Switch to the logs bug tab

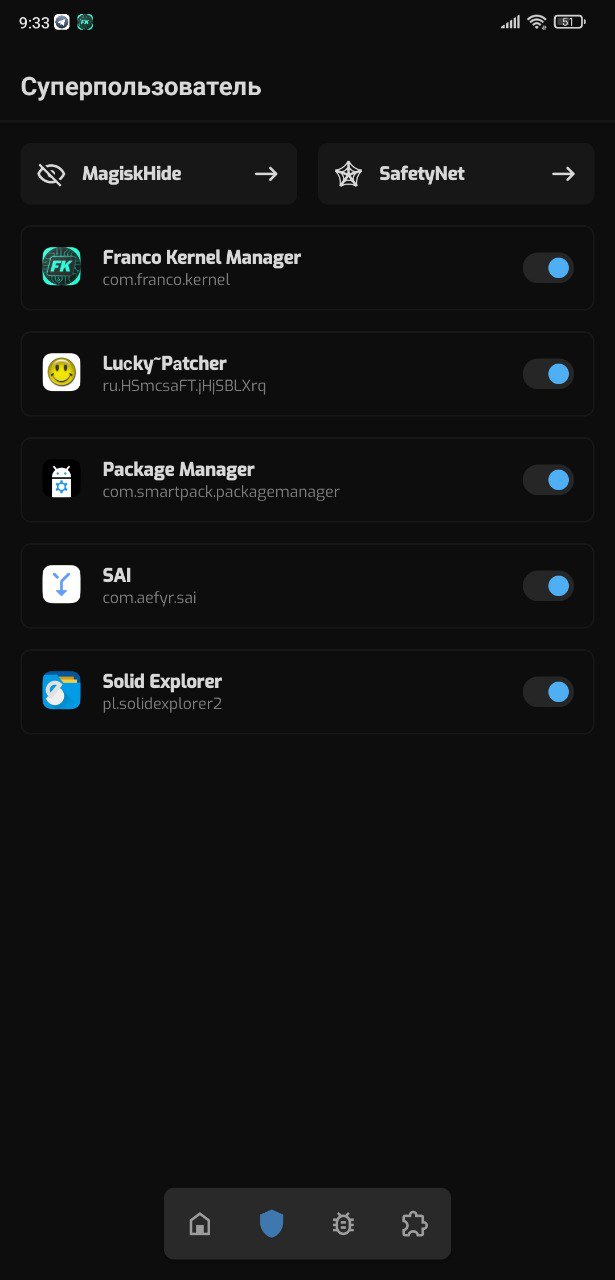pos(343,1223)
